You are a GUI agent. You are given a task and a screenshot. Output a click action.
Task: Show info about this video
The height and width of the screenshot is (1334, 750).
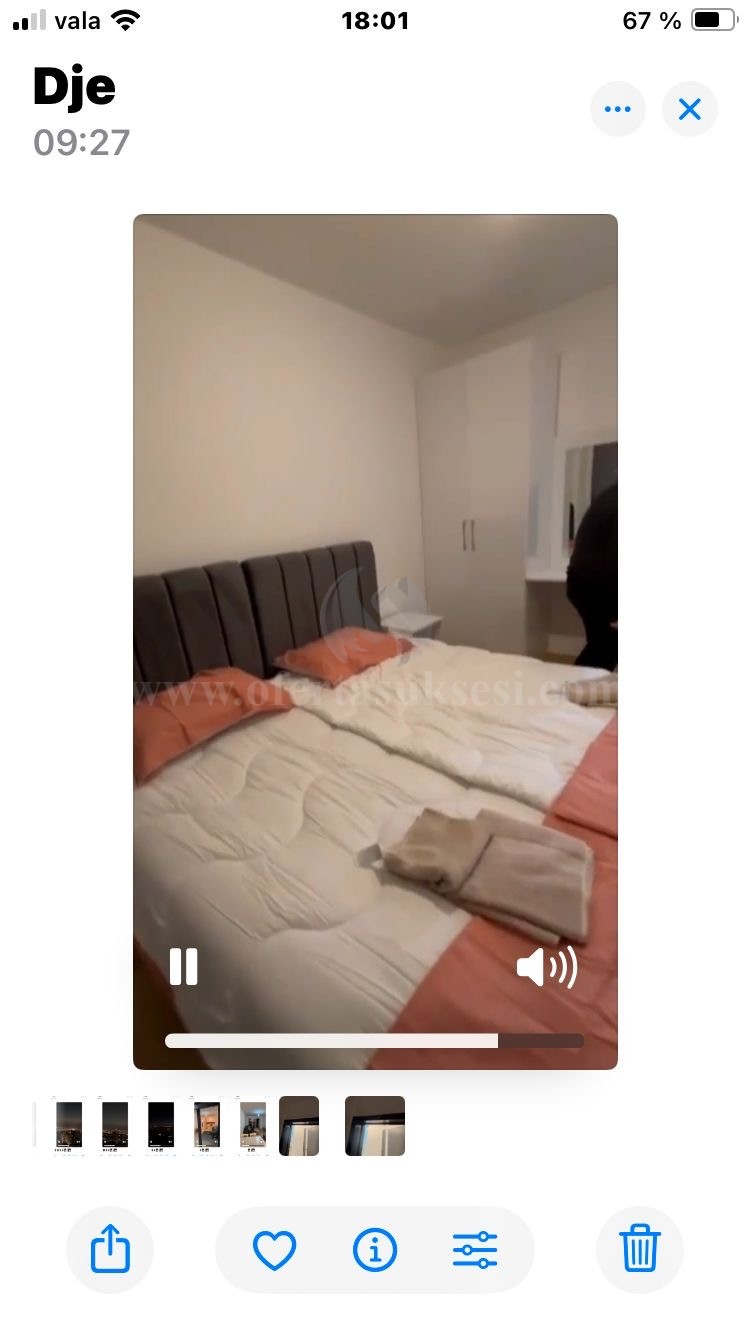tap(375, 1250)
